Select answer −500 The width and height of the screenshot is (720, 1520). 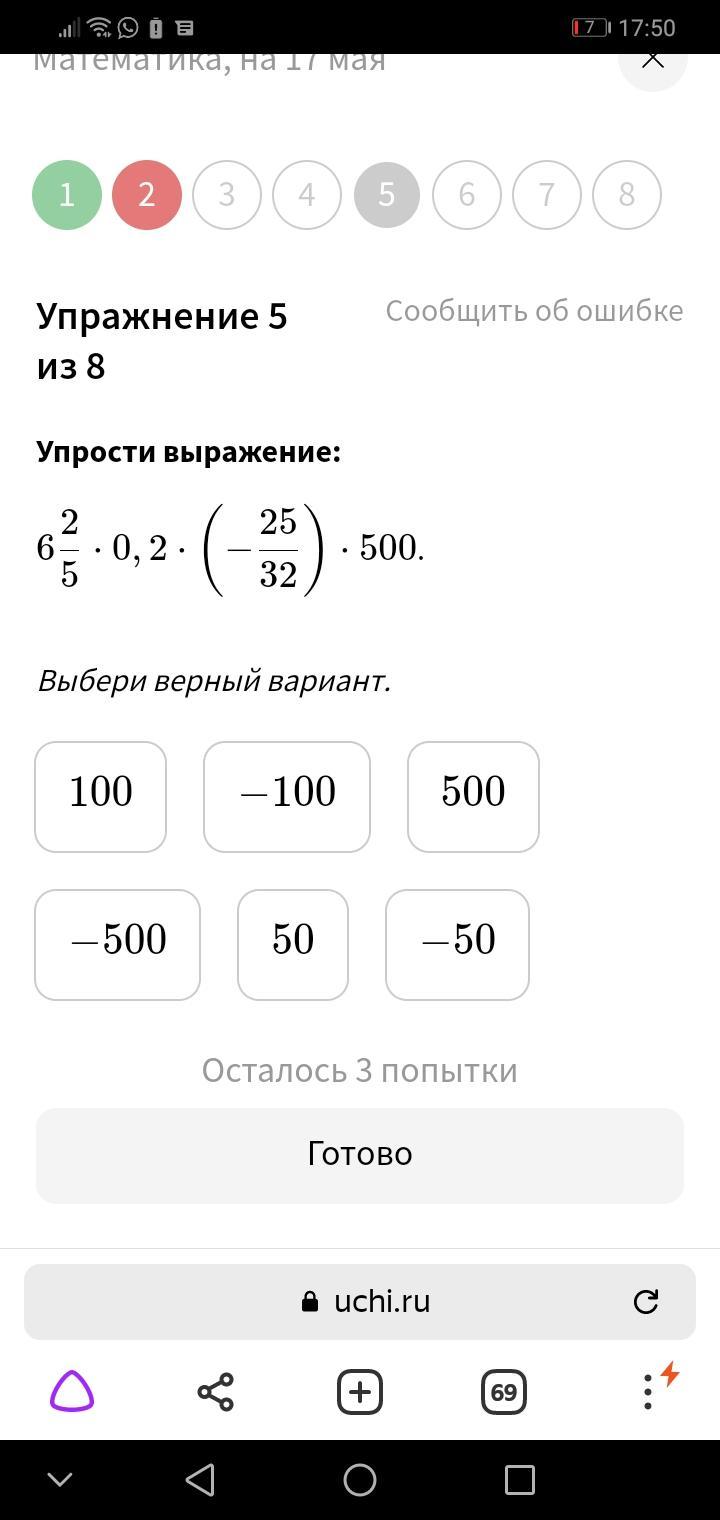click(x=117, y=945)
